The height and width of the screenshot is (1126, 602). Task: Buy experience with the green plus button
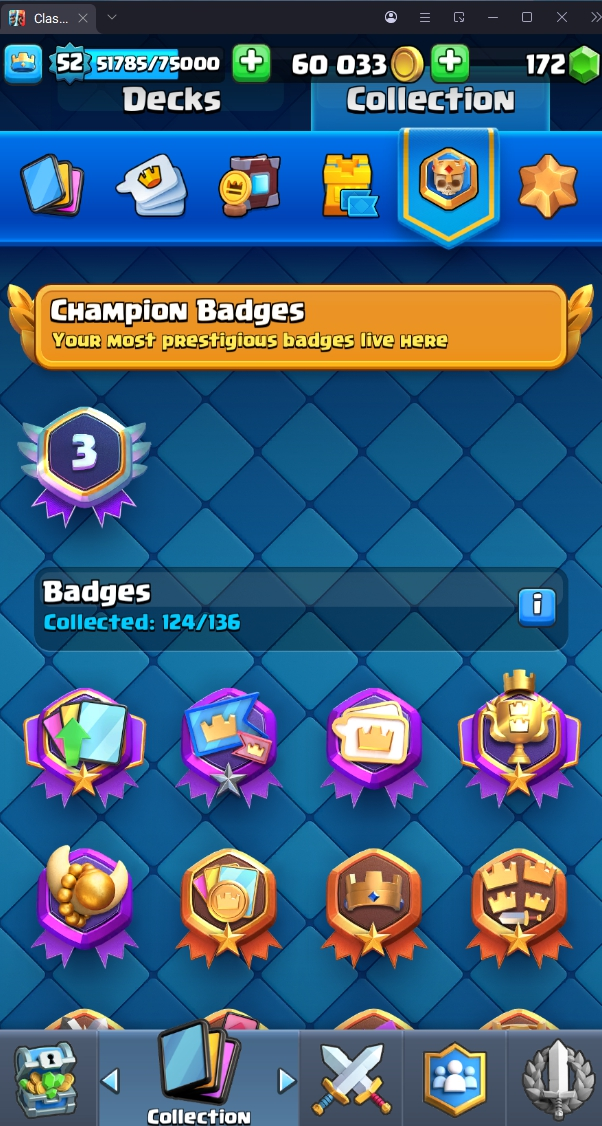pos(251,63)
